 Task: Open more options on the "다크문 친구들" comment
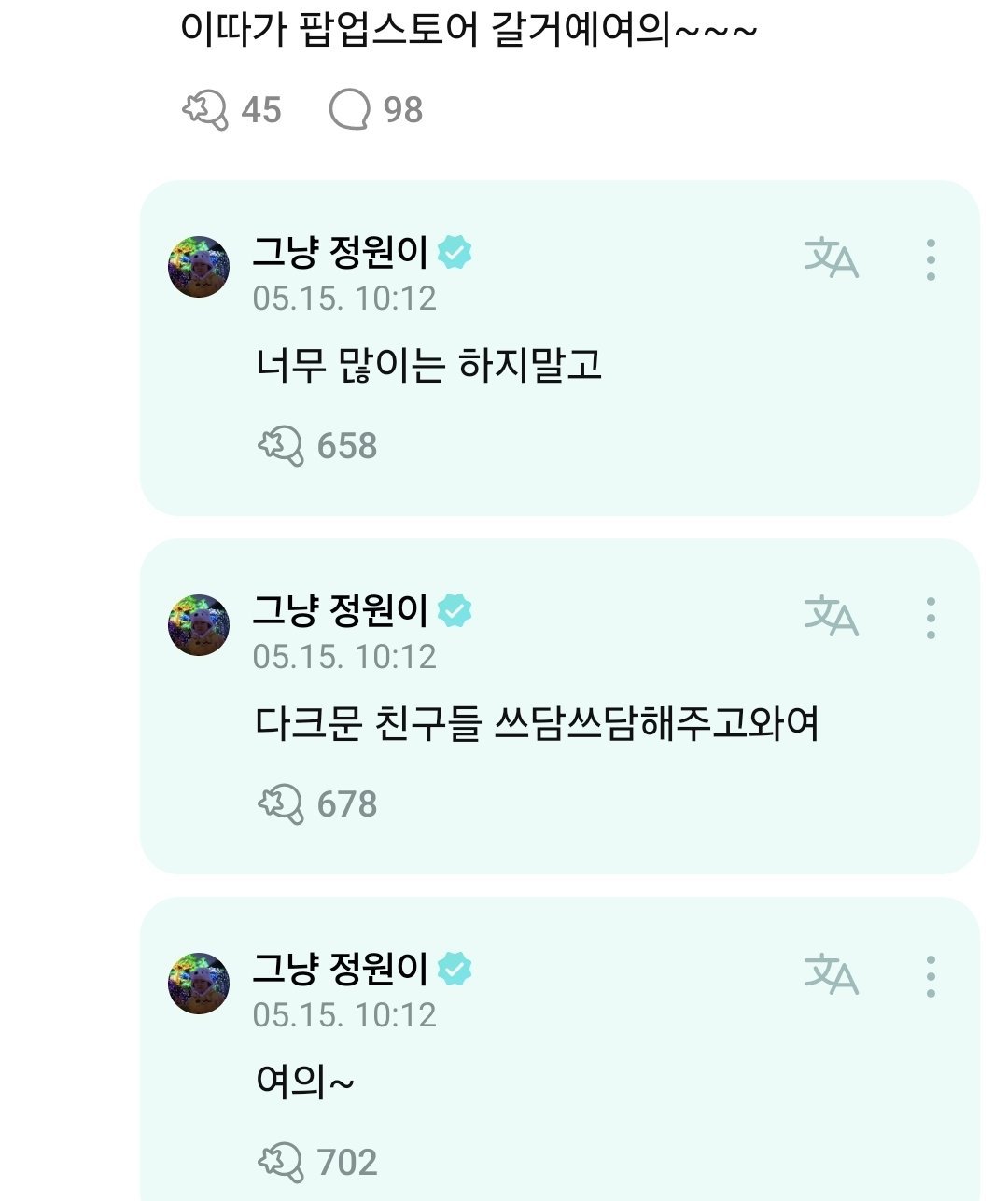point(929,618)
